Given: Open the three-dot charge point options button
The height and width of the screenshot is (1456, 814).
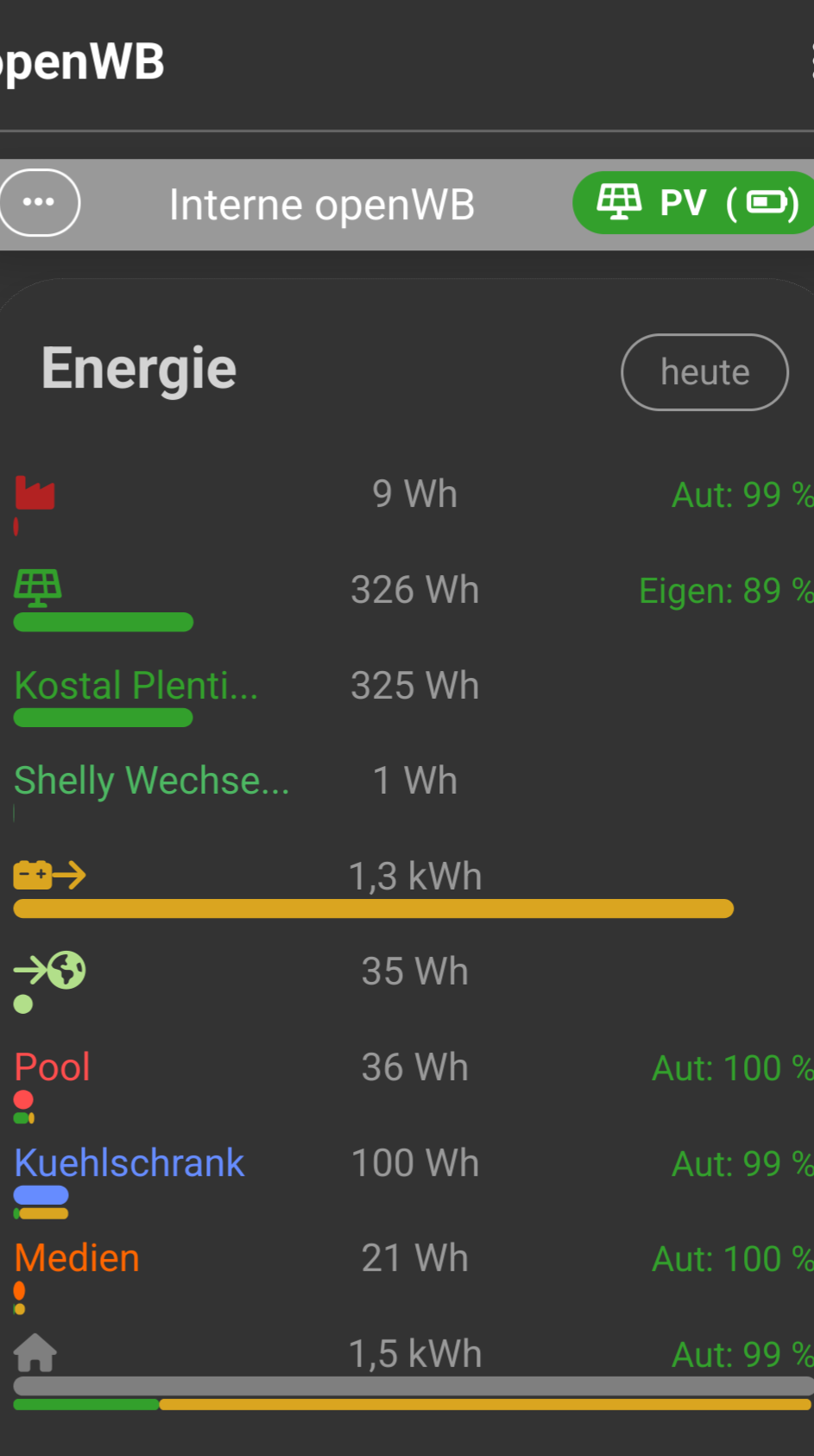Looking at the screenshot, I should (40, 203).
